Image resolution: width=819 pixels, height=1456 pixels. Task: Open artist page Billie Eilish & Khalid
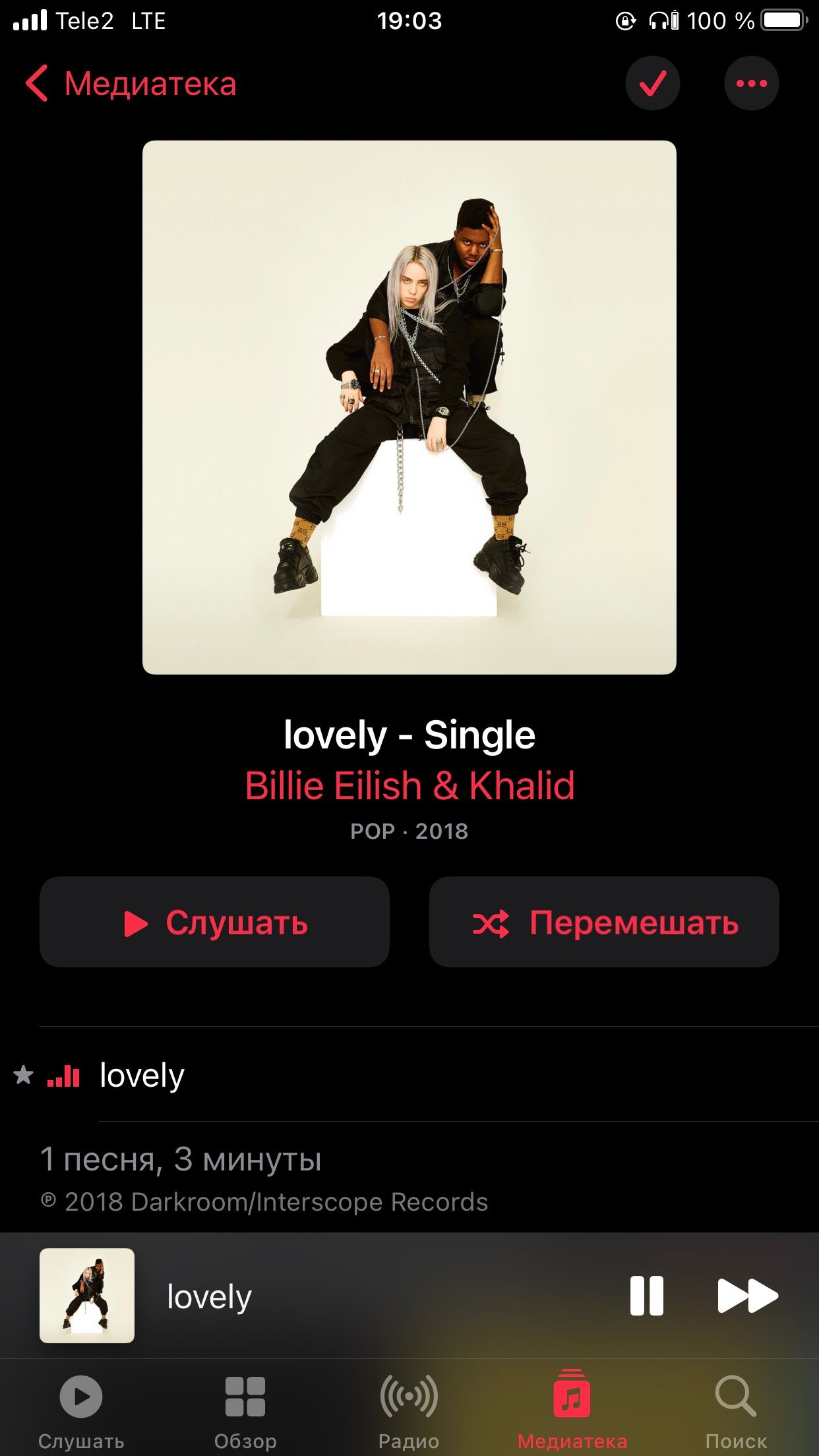click(x=409, y=785)
